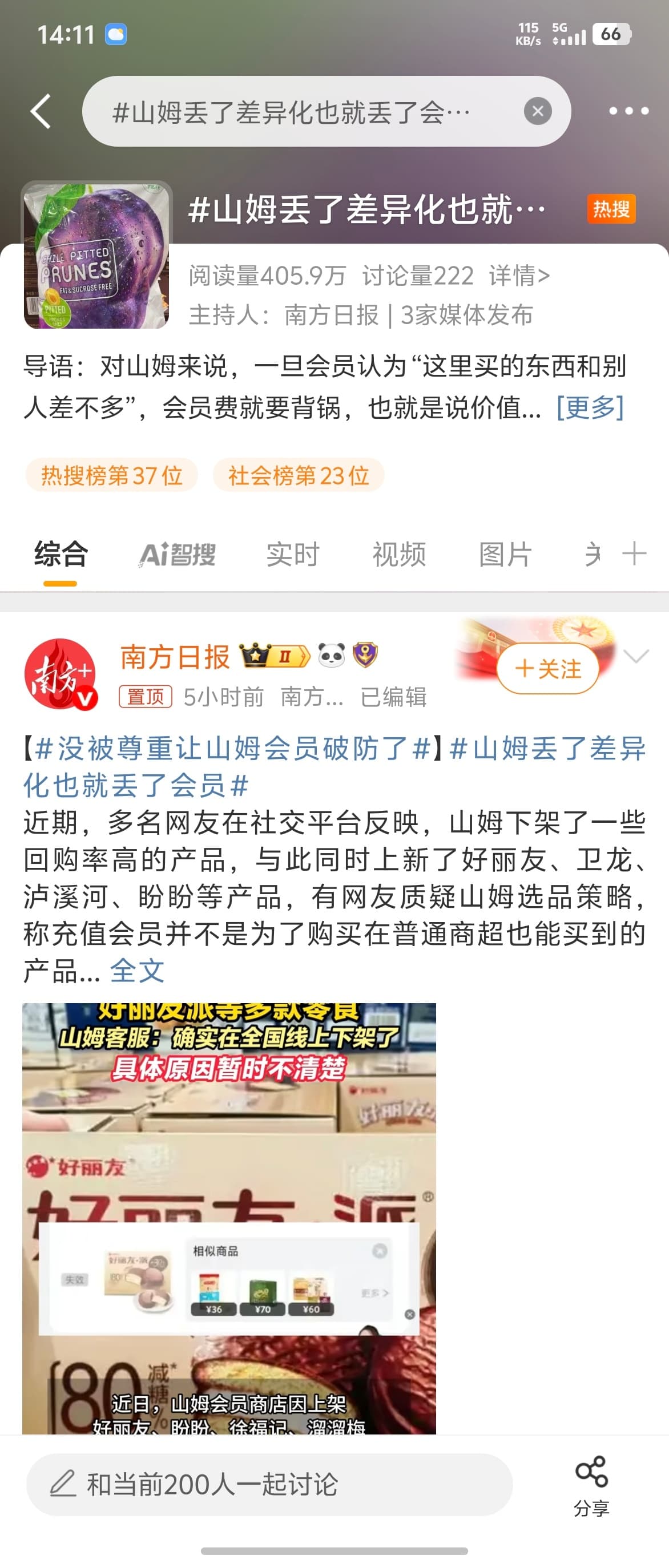
Task: Open hashtag #没被尊重让山姆会员破防了#
Action: [x=232, y=748]
